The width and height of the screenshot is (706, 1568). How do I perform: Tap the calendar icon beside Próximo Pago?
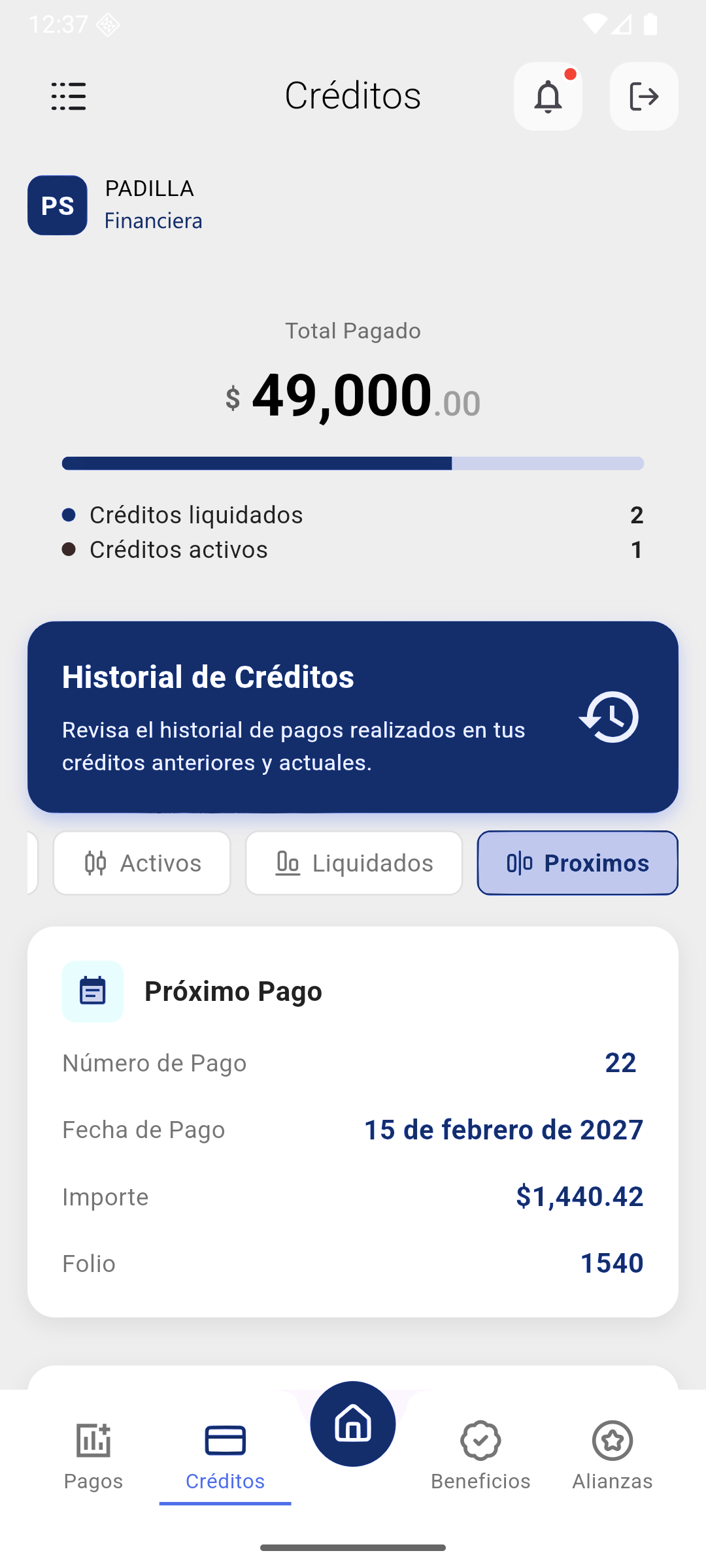92,990
